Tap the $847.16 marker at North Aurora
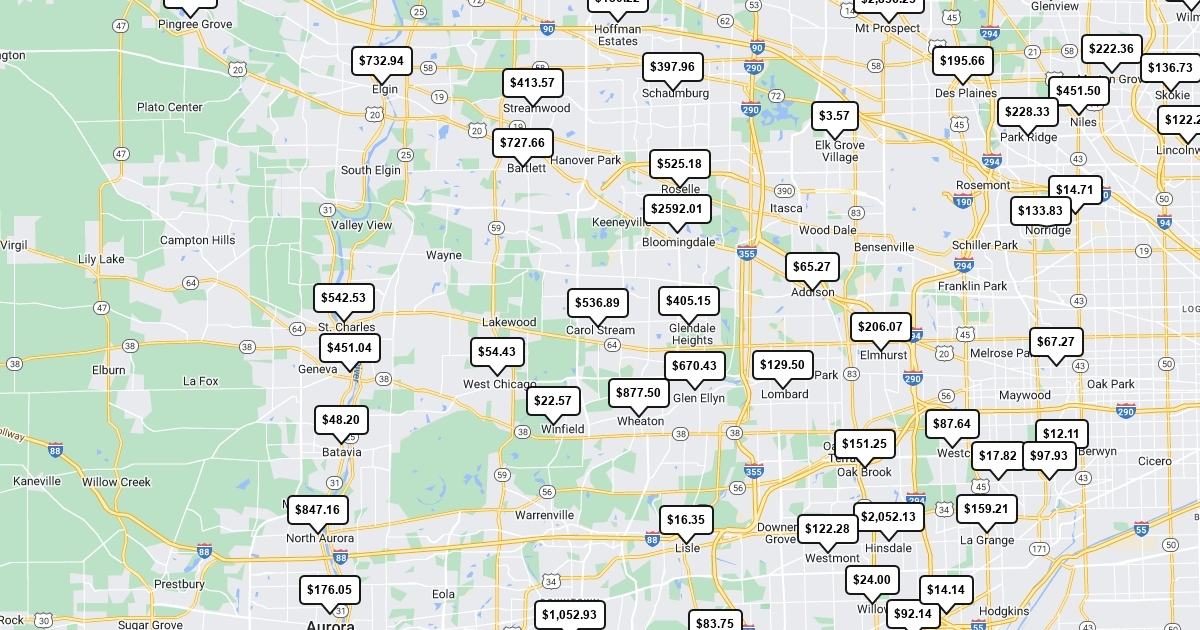Viewport: 1200px width, 630px height. point(317,510)
